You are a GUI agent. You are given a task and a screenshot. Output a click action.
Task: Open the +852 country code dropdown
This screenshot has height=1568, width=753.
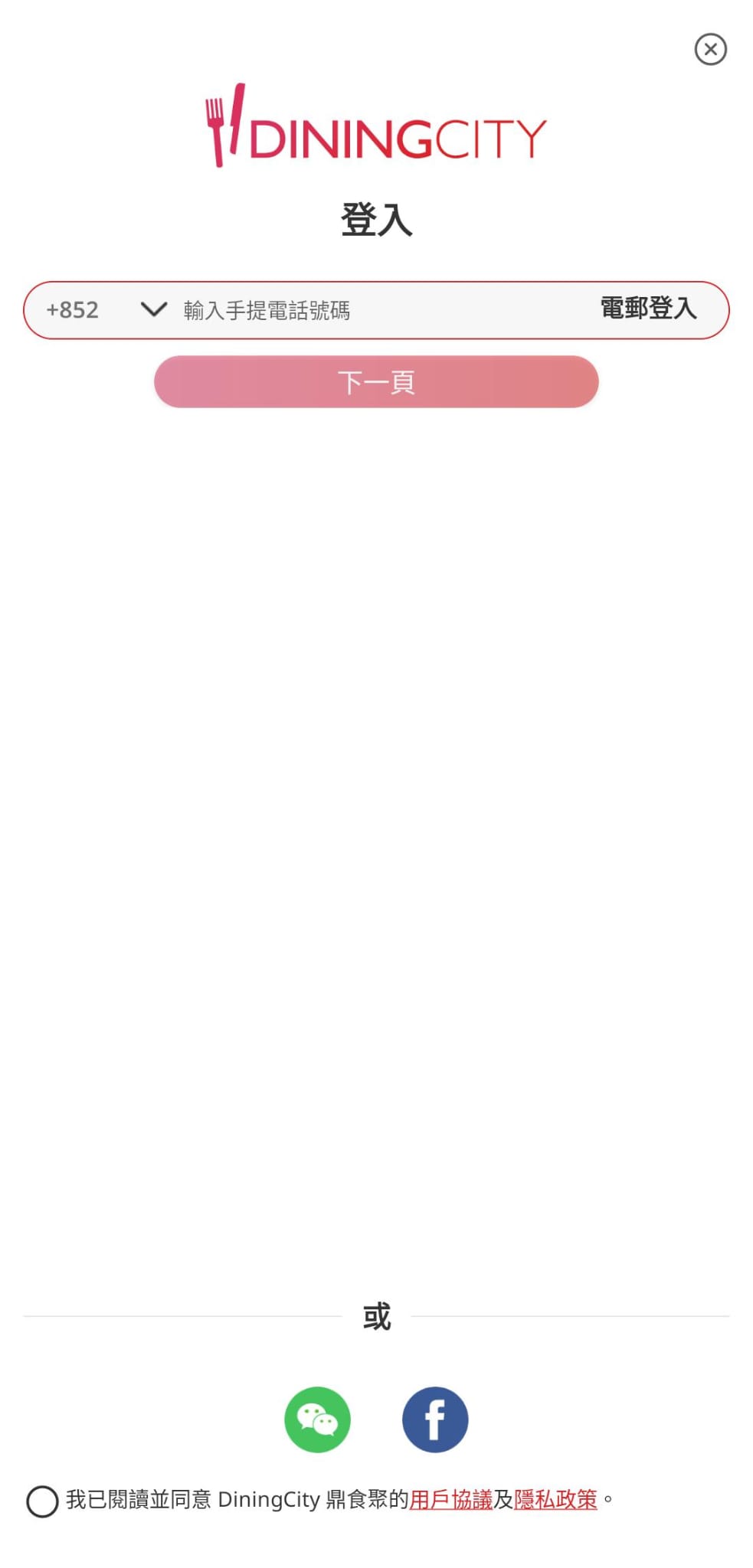(x=107, y=310)
